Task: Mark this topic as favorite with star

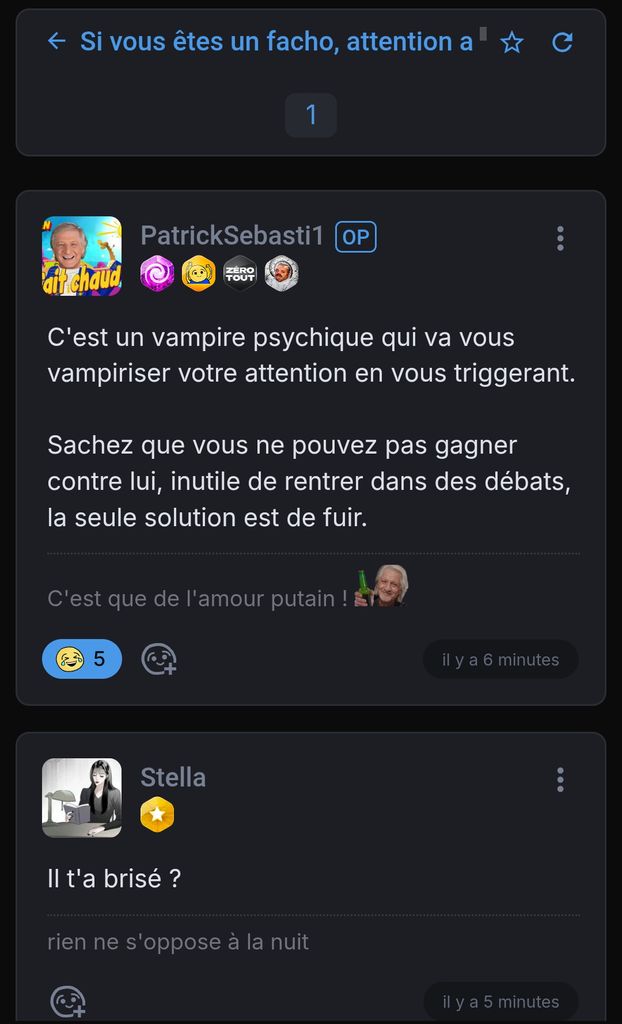Action: 512,42
